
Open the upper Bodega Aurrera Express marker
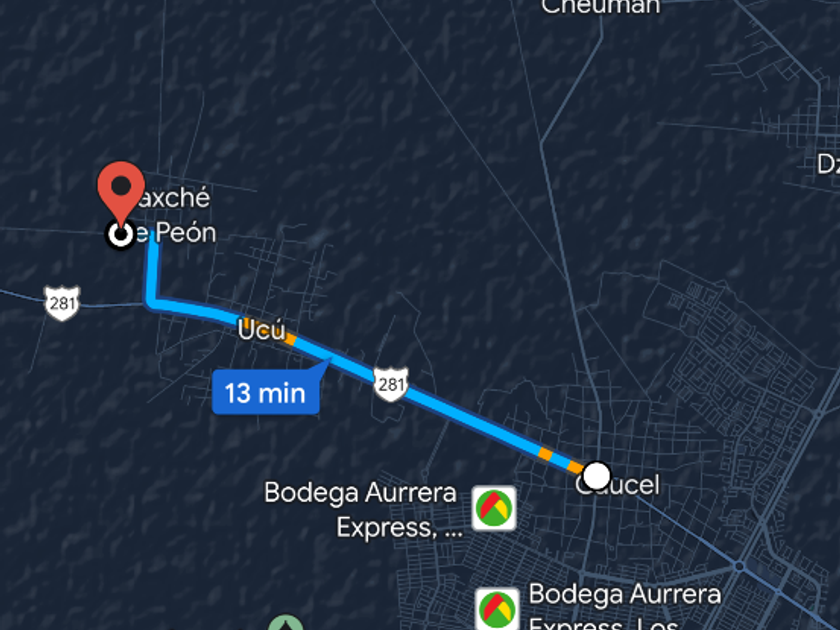(x=494, y=508)
